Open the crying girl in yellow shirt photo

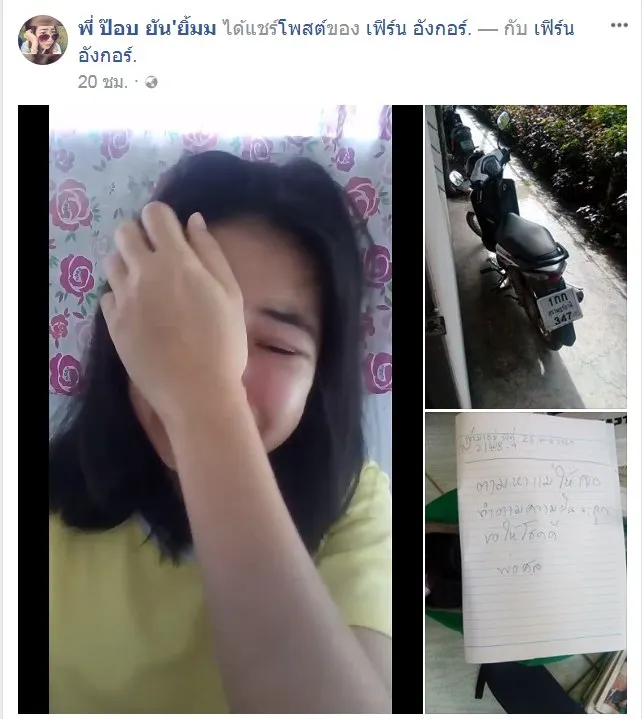click(220, 408)
